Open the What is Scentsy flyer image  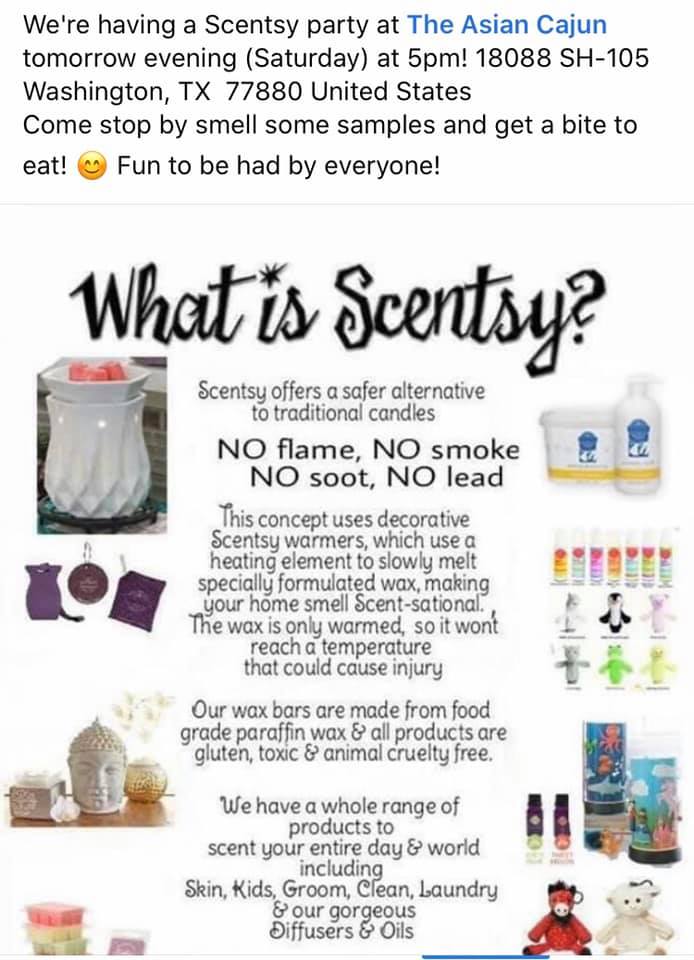click(x=347, y=580)
